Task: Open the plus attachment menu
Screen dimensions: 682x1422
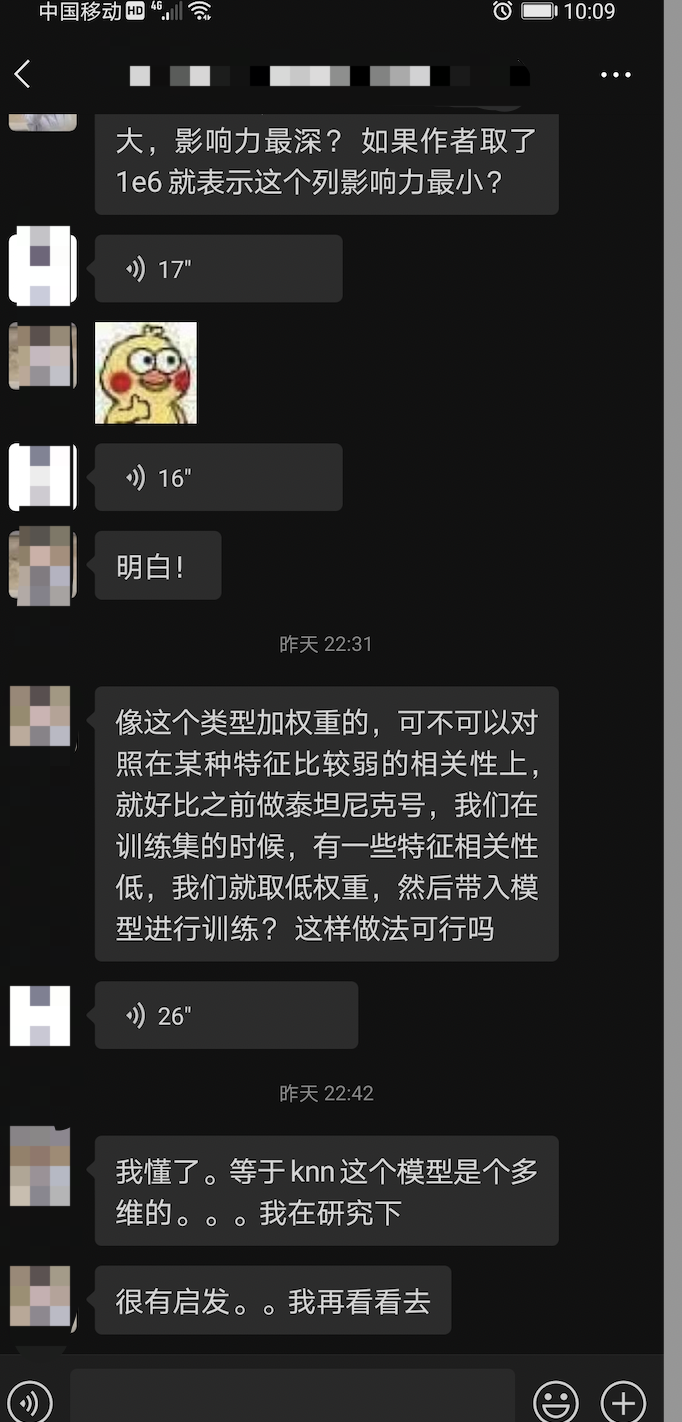Action: [623, 1402]
